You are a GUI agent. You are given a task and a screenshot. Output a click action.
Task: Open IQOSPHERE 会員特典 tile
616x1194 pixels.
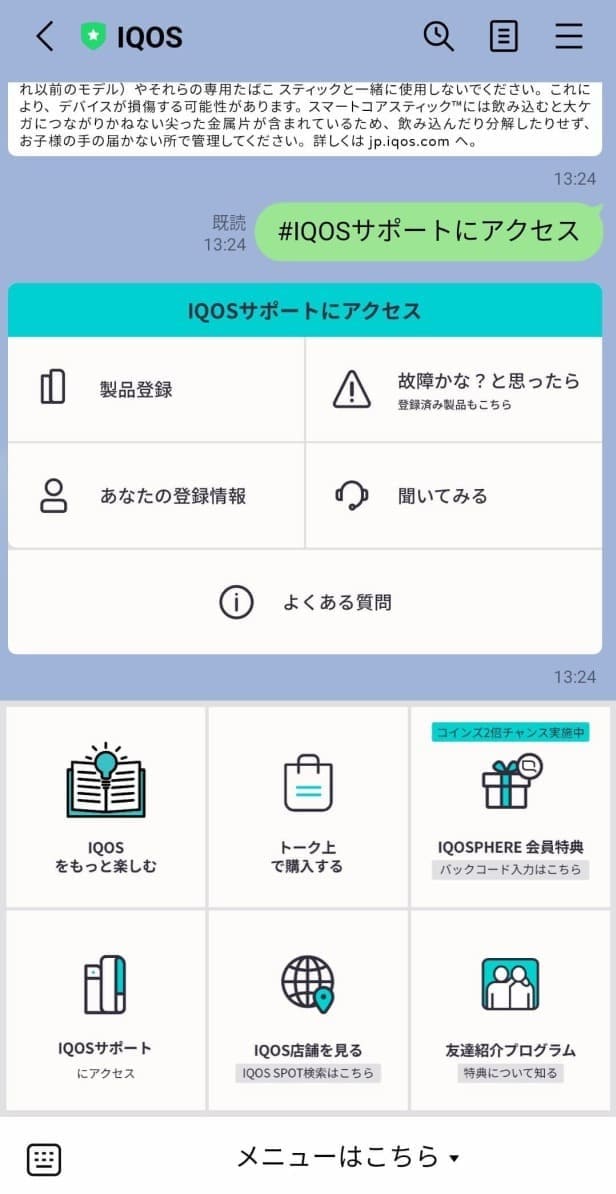[x=510, y=807]
